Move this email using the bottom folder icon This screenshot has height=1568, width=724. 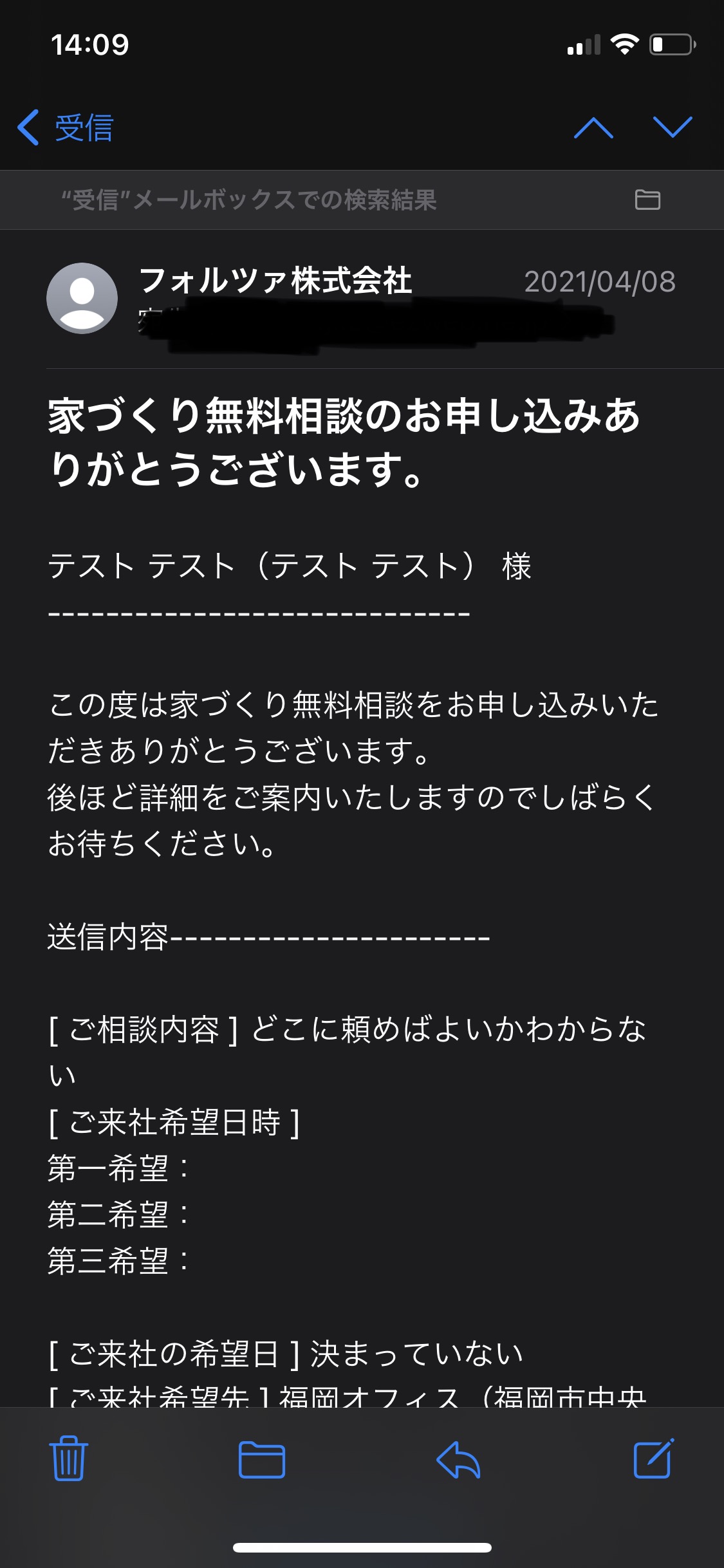pos(261,1459)
